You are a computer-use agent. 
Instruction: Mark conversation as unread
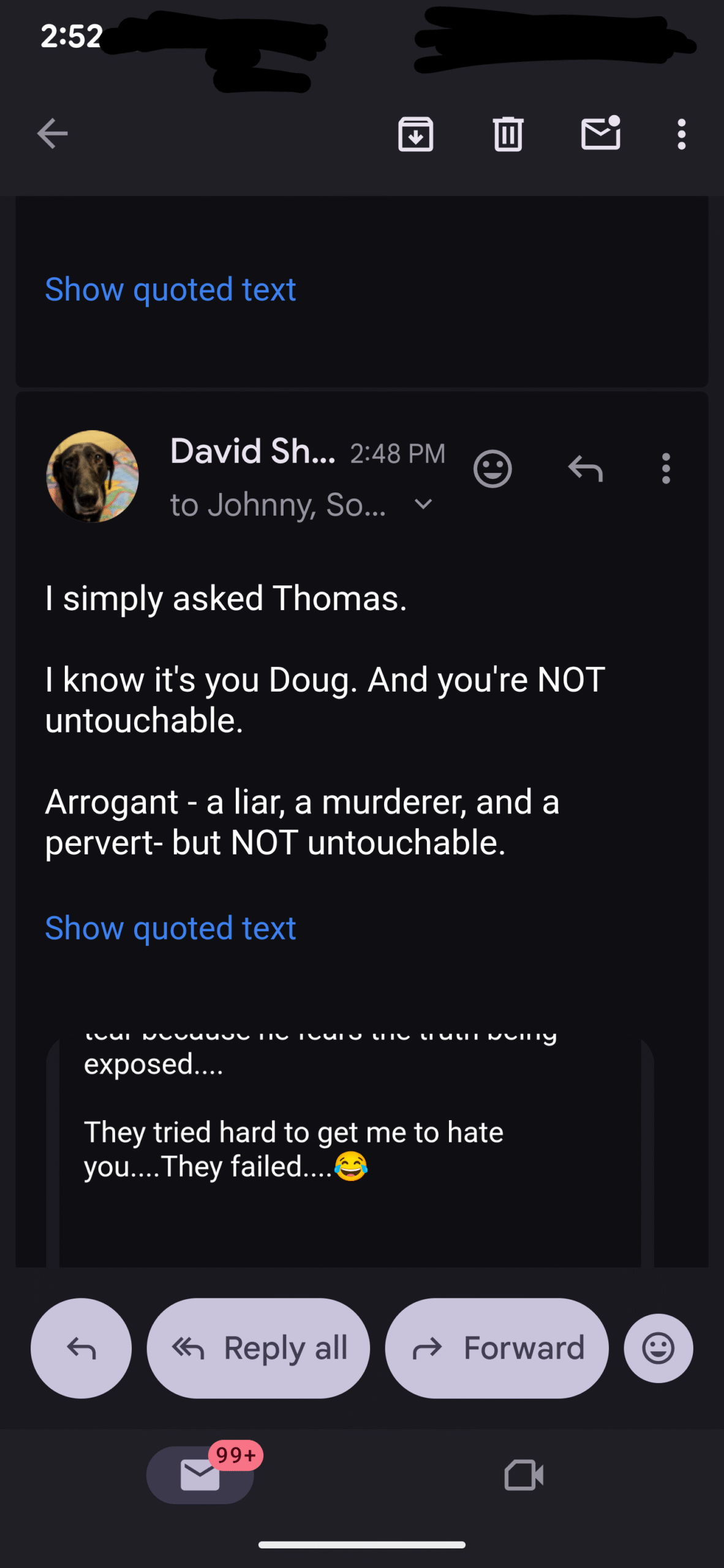[600, 134]
